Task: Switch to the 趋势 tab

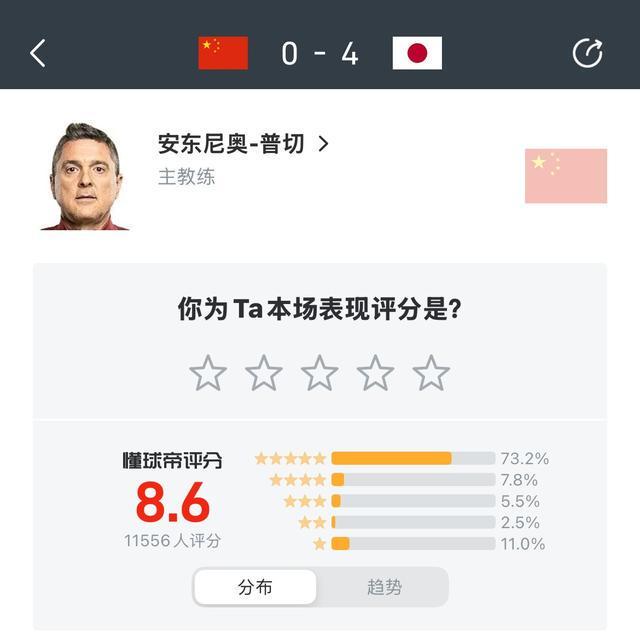Action: tap(383, 587)
